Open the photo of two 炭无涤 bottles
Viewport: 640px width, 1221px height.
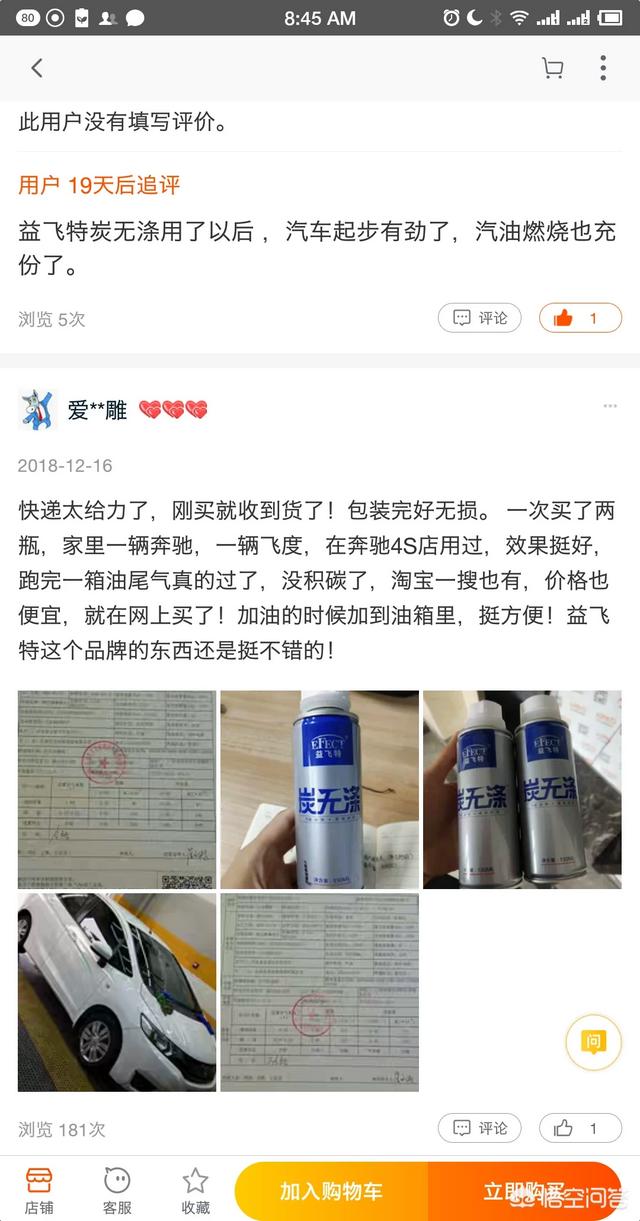click(x=522, y=789)
